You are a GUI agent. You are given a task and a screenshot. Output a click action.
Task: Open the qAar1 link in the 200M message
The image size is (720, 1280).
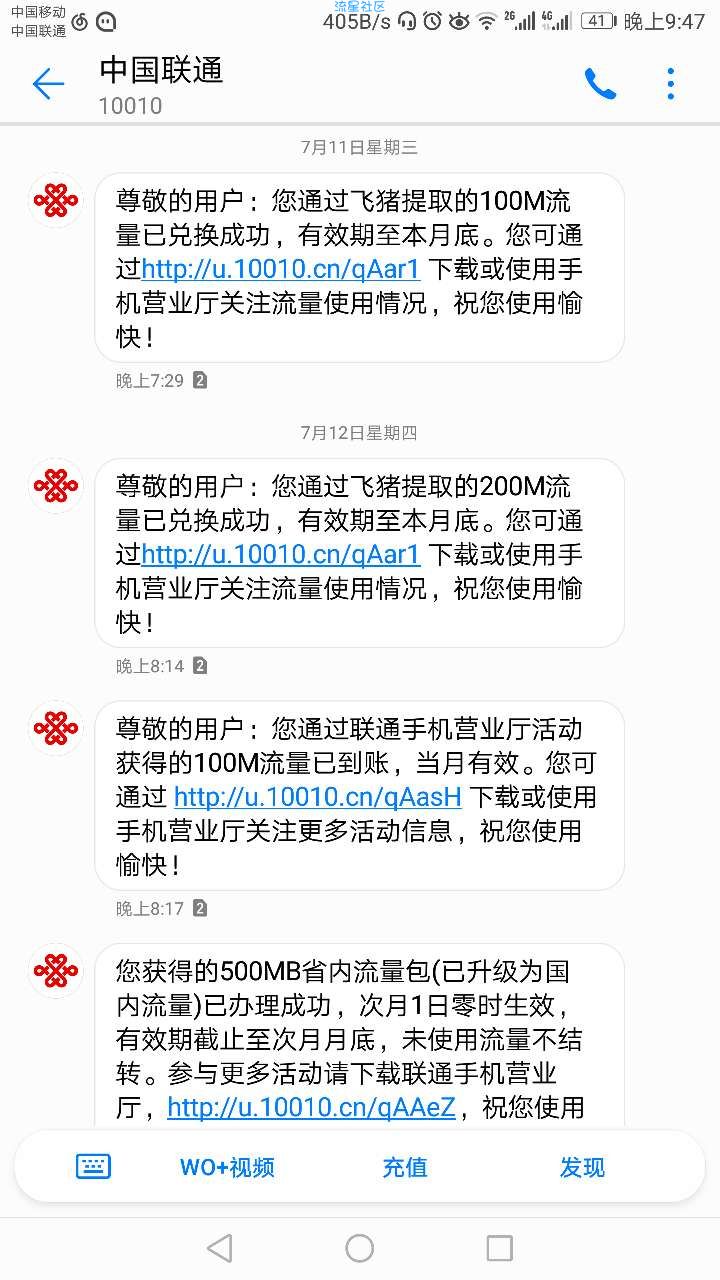(x=281, y=555)
